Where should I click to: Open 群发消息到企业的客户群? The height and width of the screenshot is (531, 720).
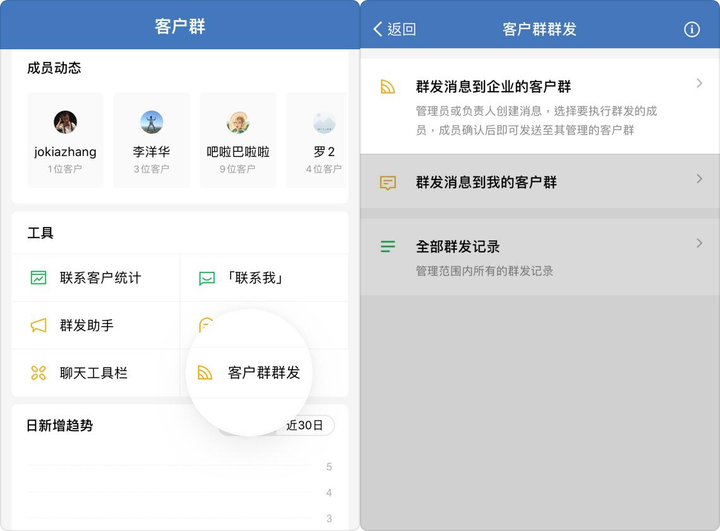(x=540, y=104)
